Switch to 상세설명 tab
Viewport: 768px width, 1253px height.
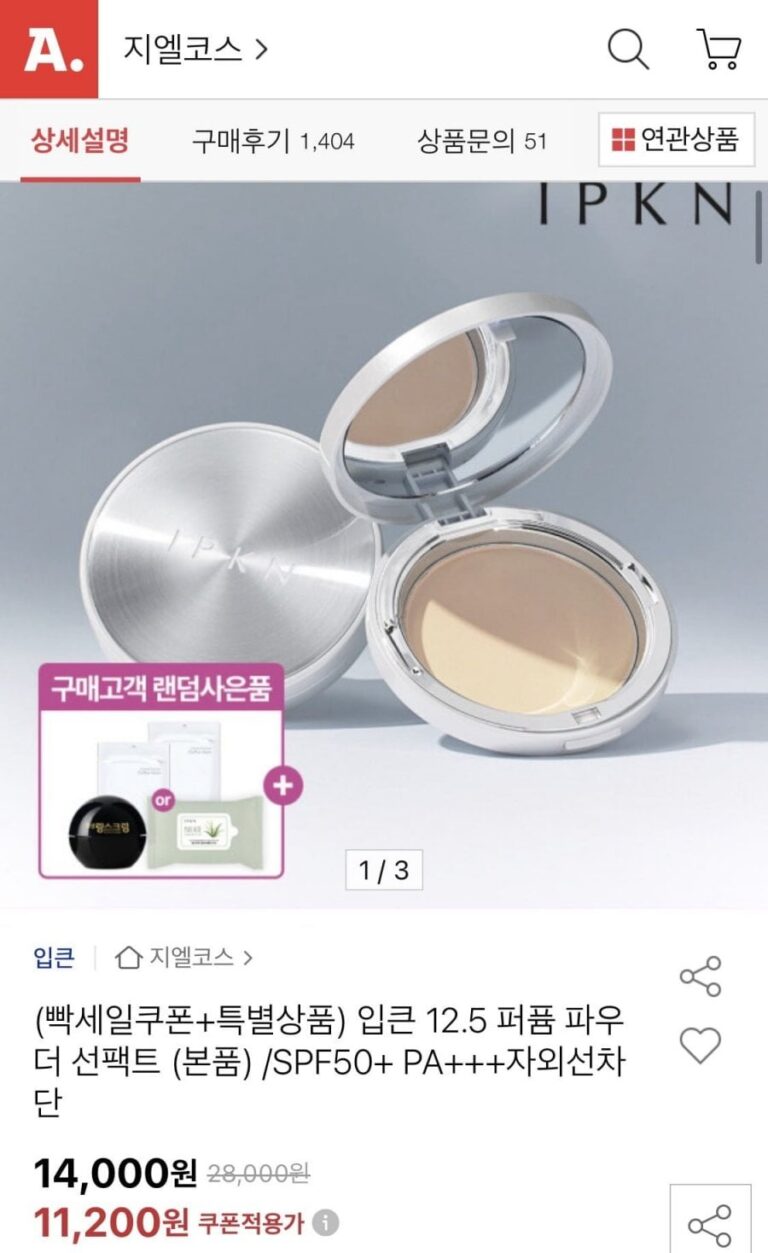coord(80,140)
